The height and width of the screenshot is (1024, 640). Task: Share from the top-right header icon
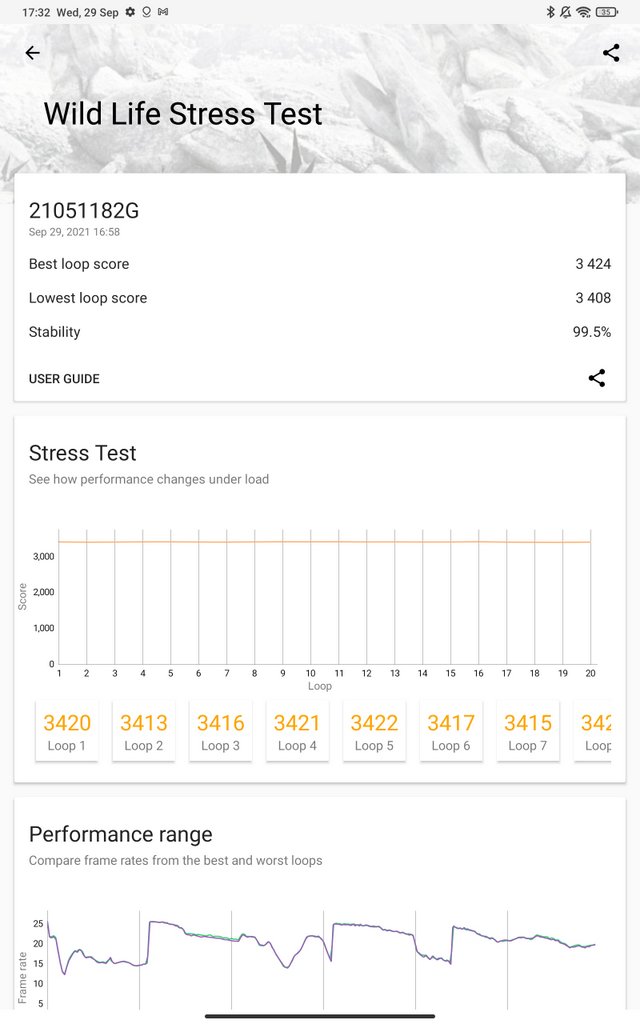[611, 53]
